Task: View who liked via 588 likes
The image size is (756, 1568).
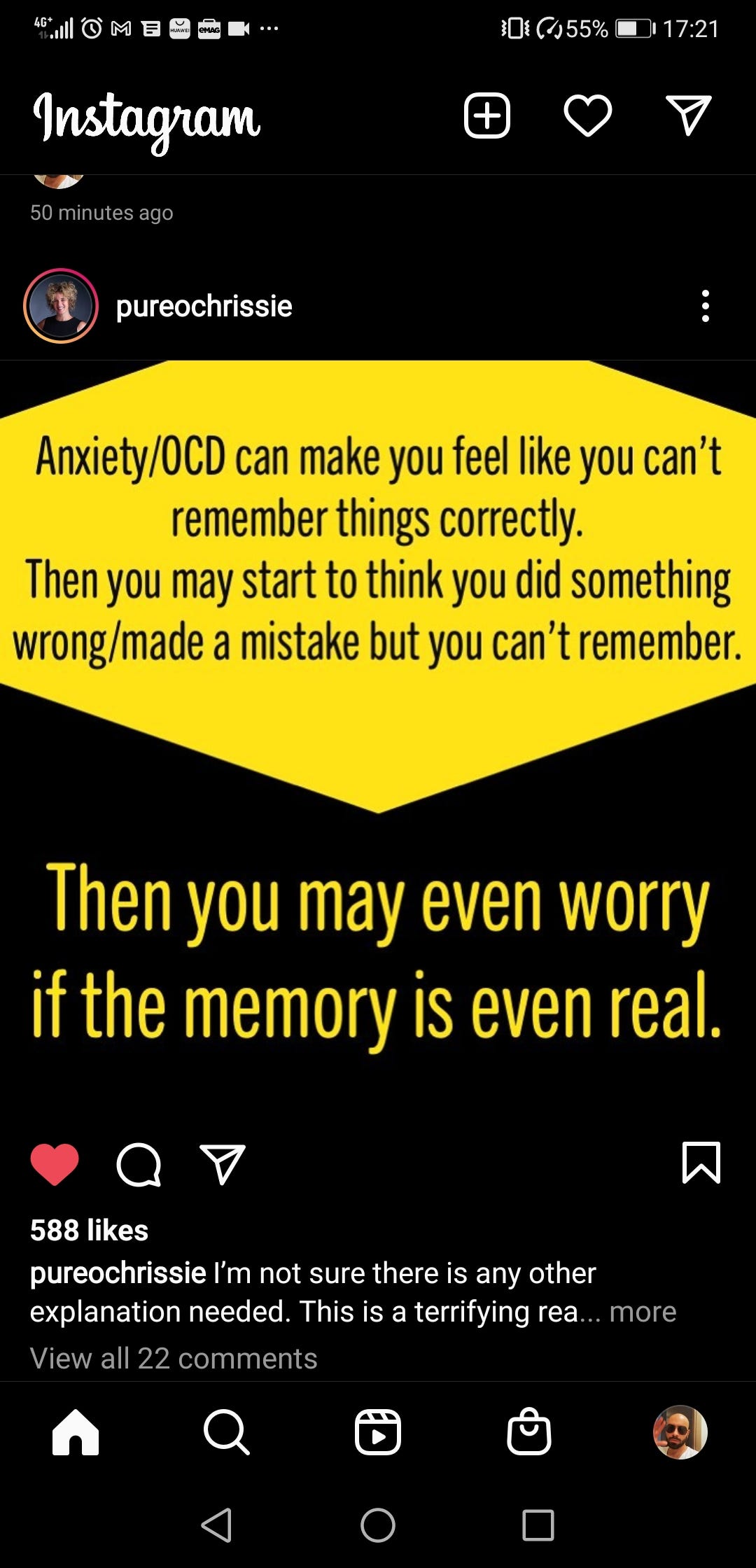Action: tap(89, 1230)
